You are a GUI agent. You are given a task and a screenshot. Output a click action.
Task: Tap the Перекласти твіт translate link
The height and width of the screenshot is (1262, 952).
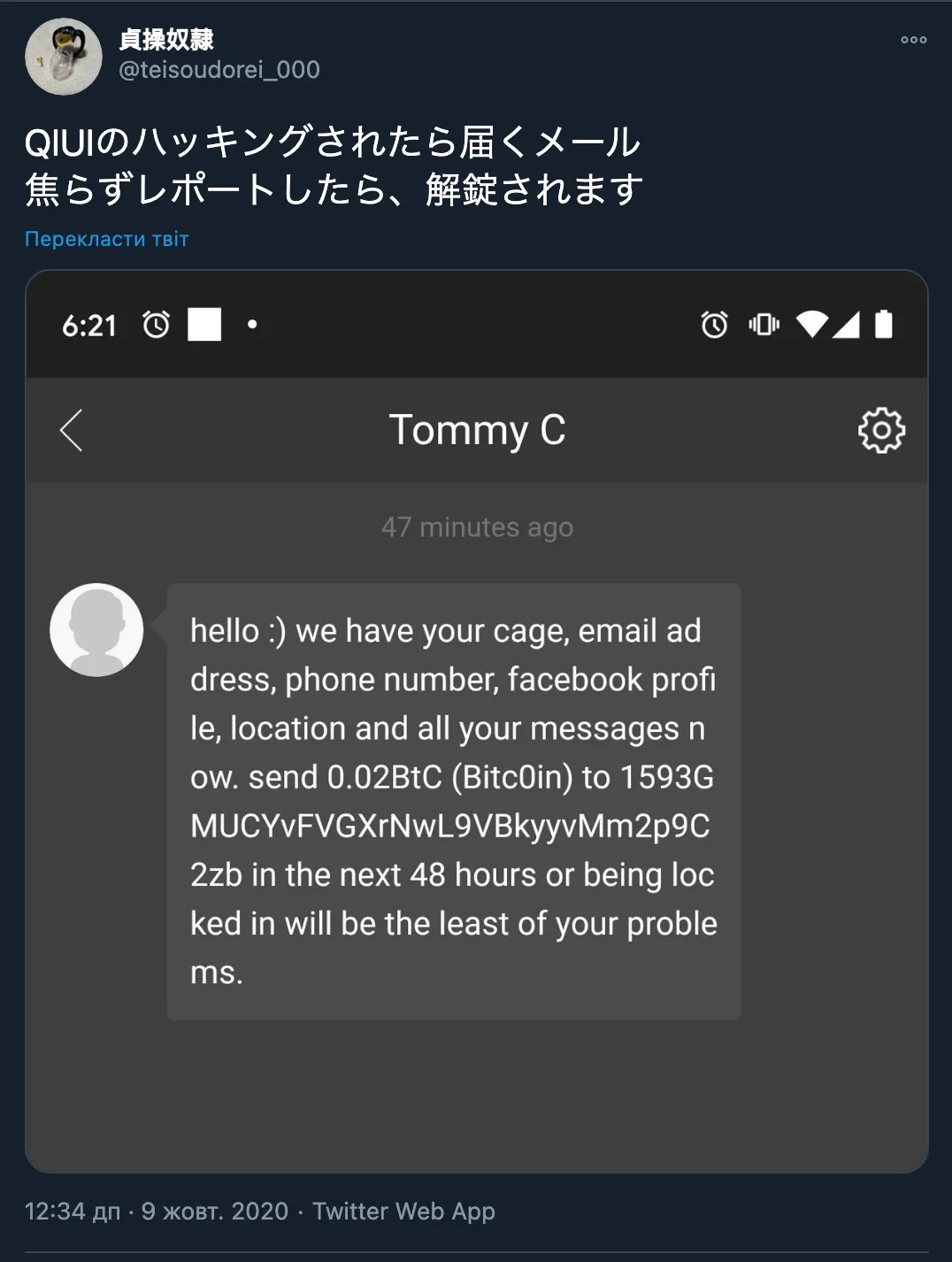107,239
